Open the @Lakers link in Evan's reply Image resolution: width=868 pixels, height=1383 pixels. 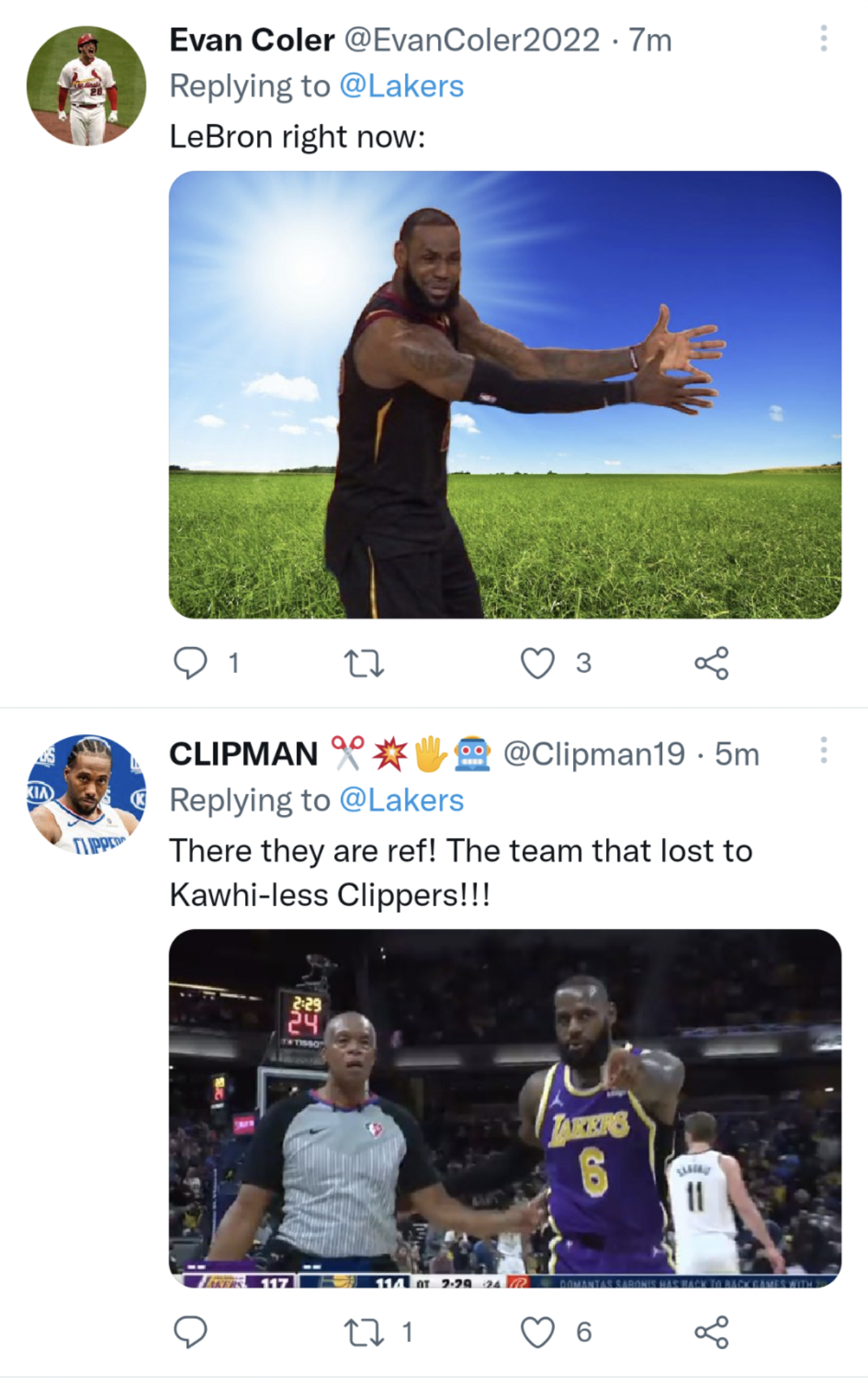401,85
